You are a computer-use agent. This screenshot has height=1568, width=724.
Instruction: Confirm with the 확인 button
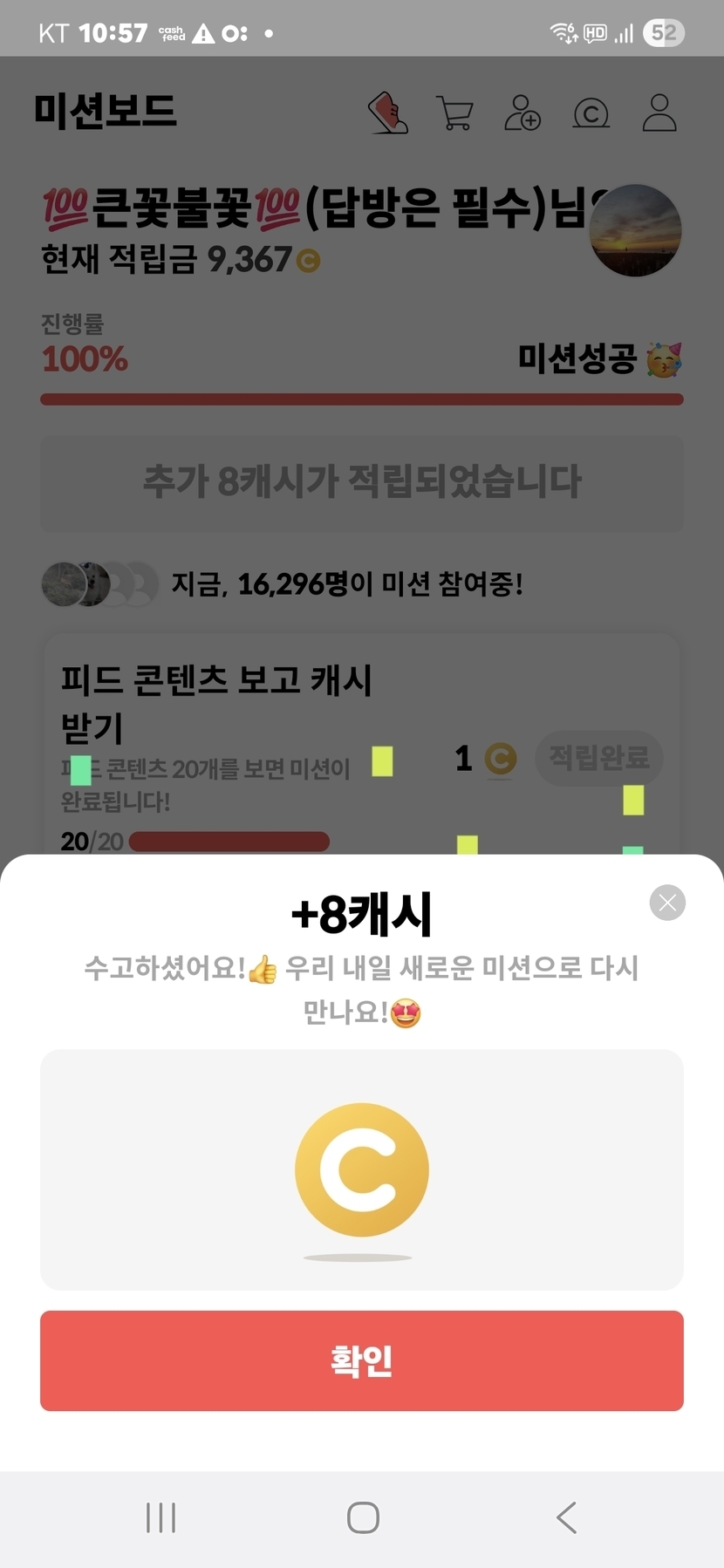click(x=362, y=1360)
